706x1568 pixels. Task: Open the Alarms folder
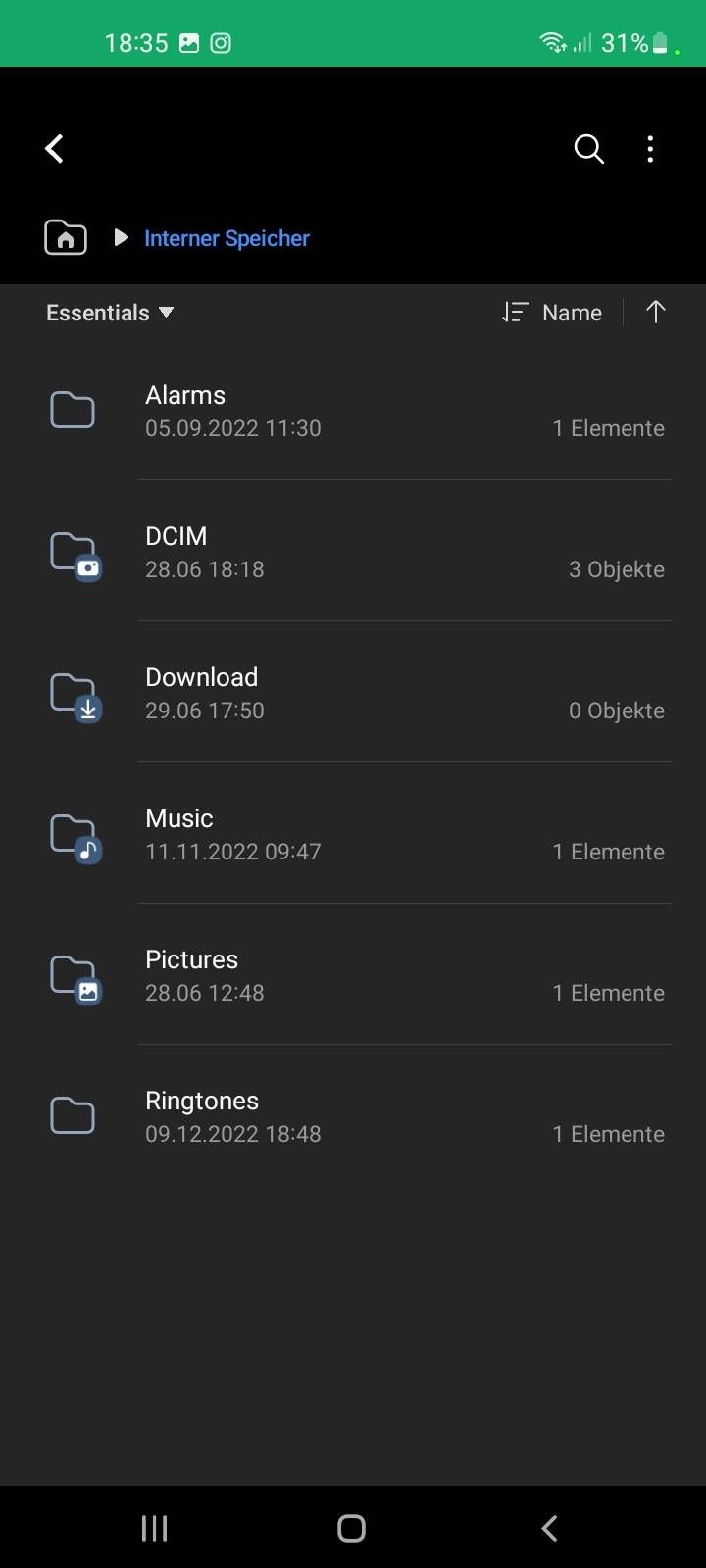[353, 411]
